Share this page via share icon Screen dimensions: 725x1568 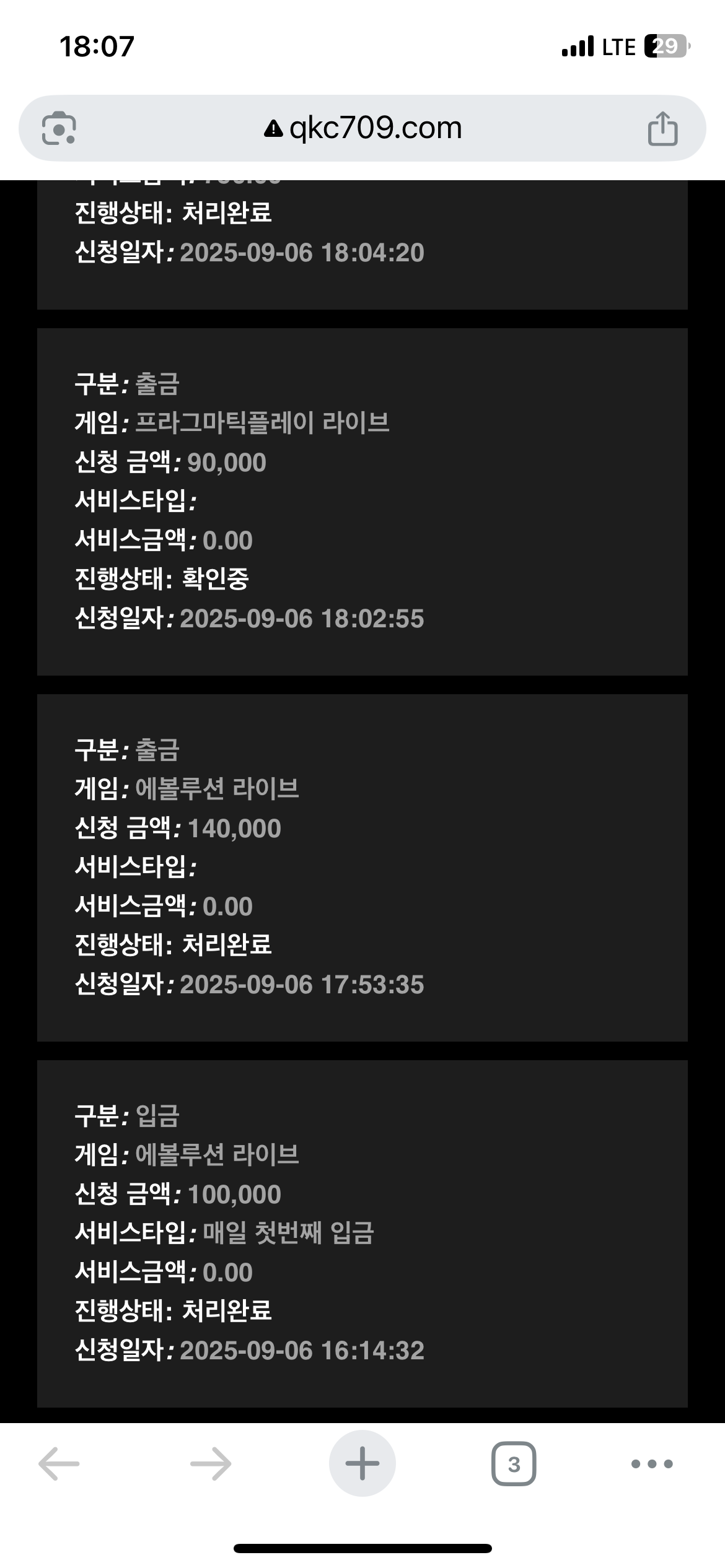(662, 129)
